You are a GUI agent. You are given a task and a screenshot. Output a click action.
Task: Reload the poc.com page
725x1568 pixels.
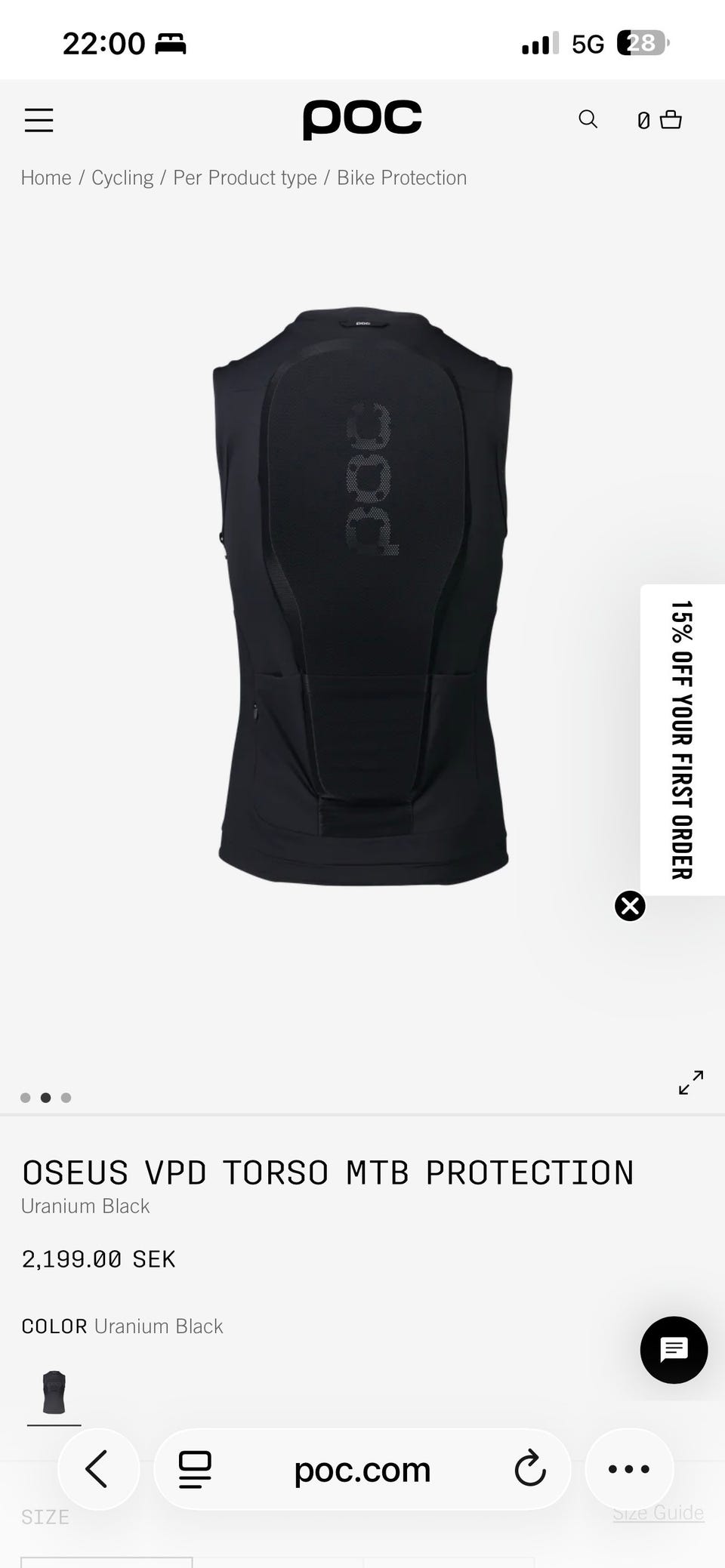click(529, 1469)
